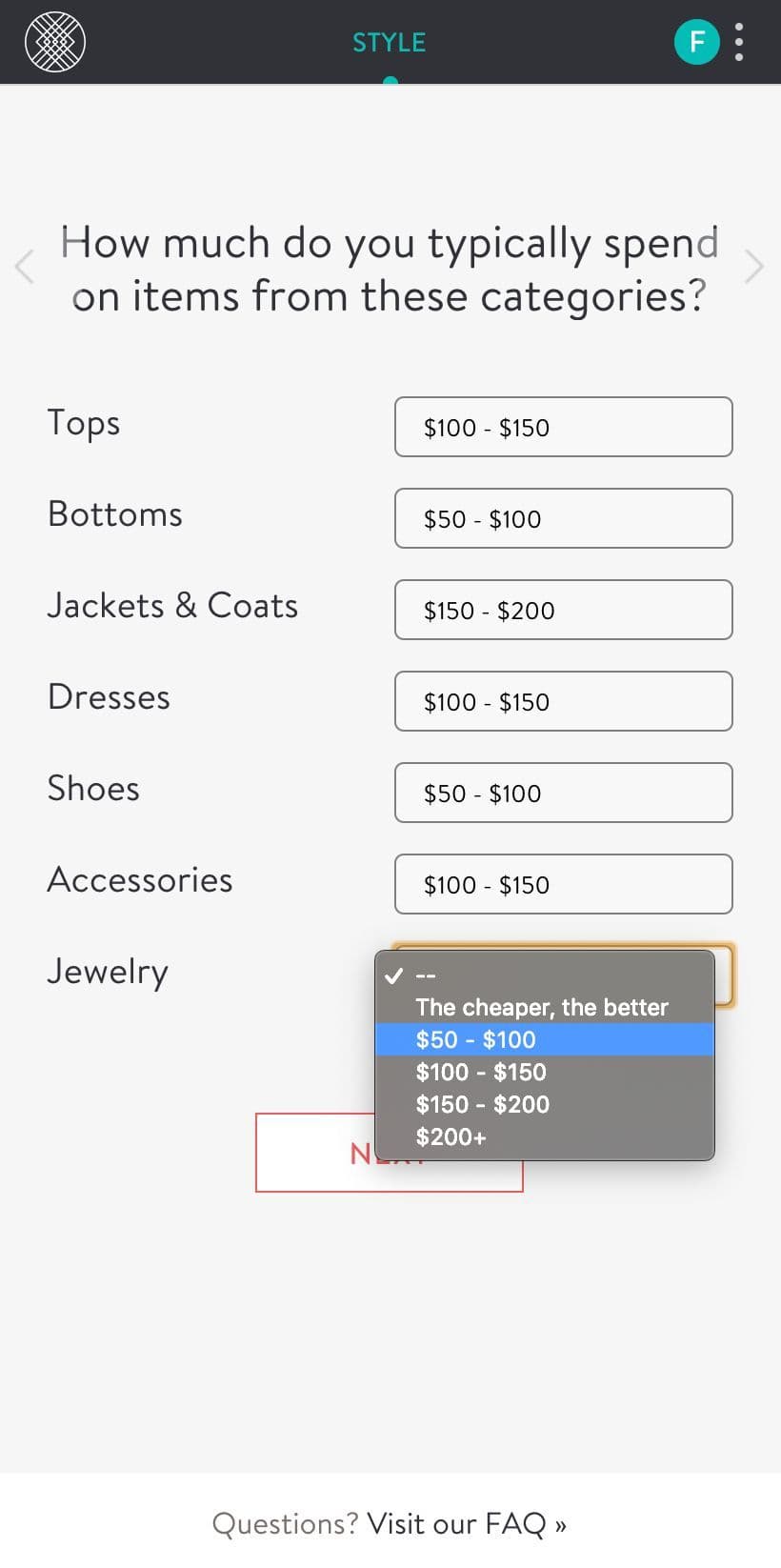
Task: Select $150 - $200 in the Jewelry list
Action: tap(545, 1104)
